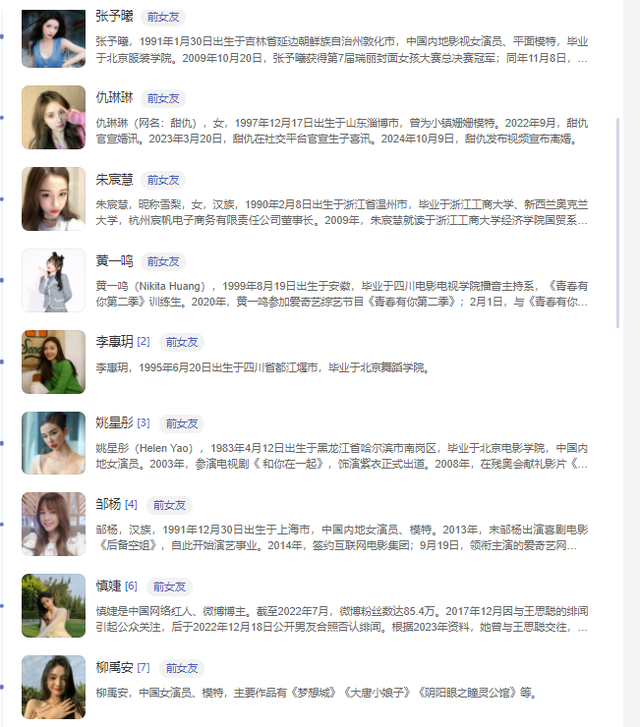Open the entry for 黄一鸣
This screenshot has width=640, height=727.
point(113,261)
